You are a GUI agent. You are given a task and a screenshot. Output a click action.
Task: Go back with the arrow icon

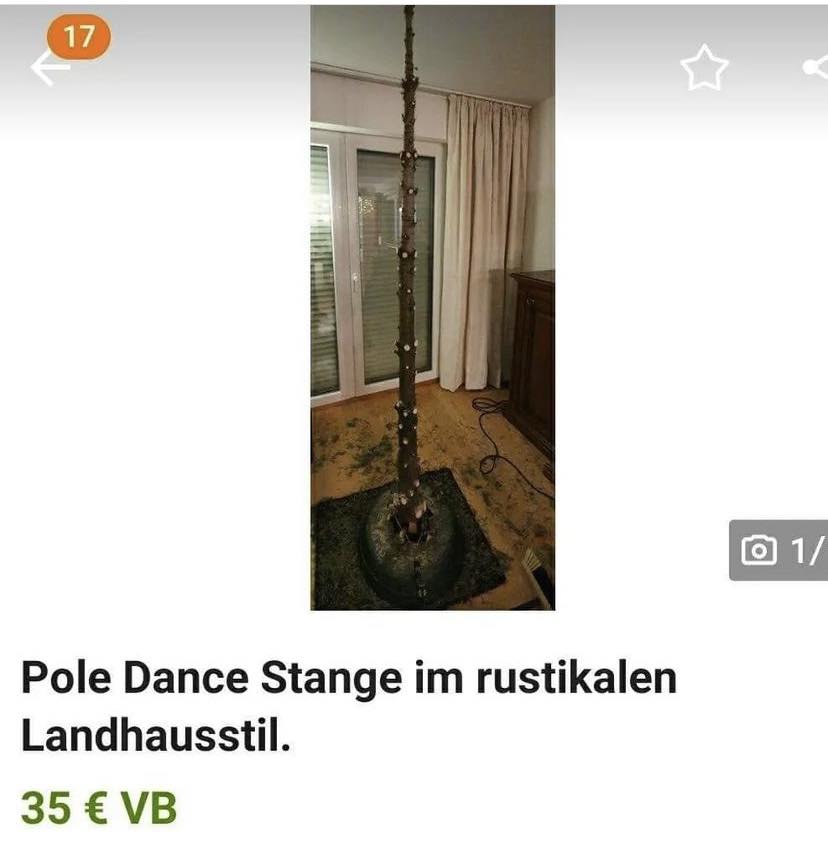pos(48,68)
